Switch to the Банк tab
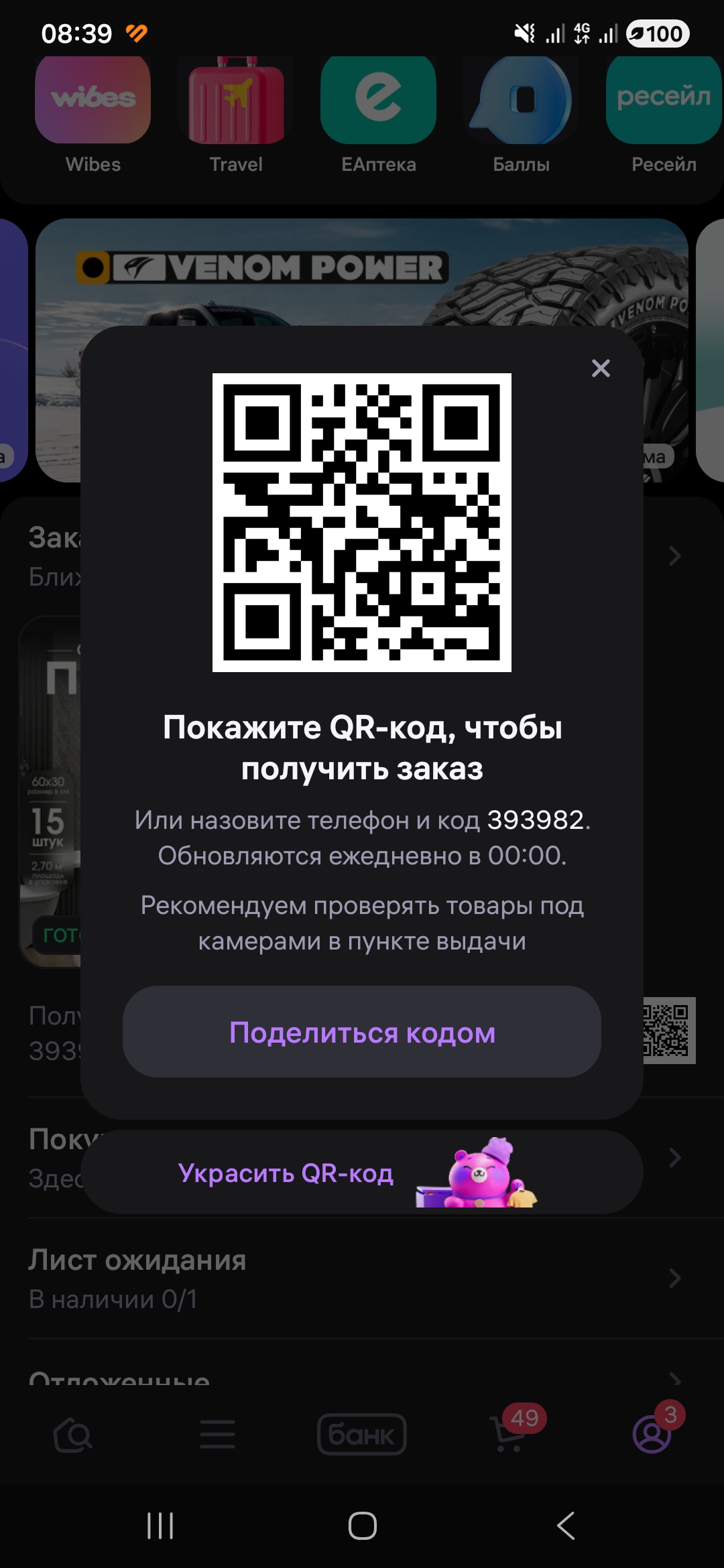Viewport: 724px width, 1568px height. pos(362,1434)
